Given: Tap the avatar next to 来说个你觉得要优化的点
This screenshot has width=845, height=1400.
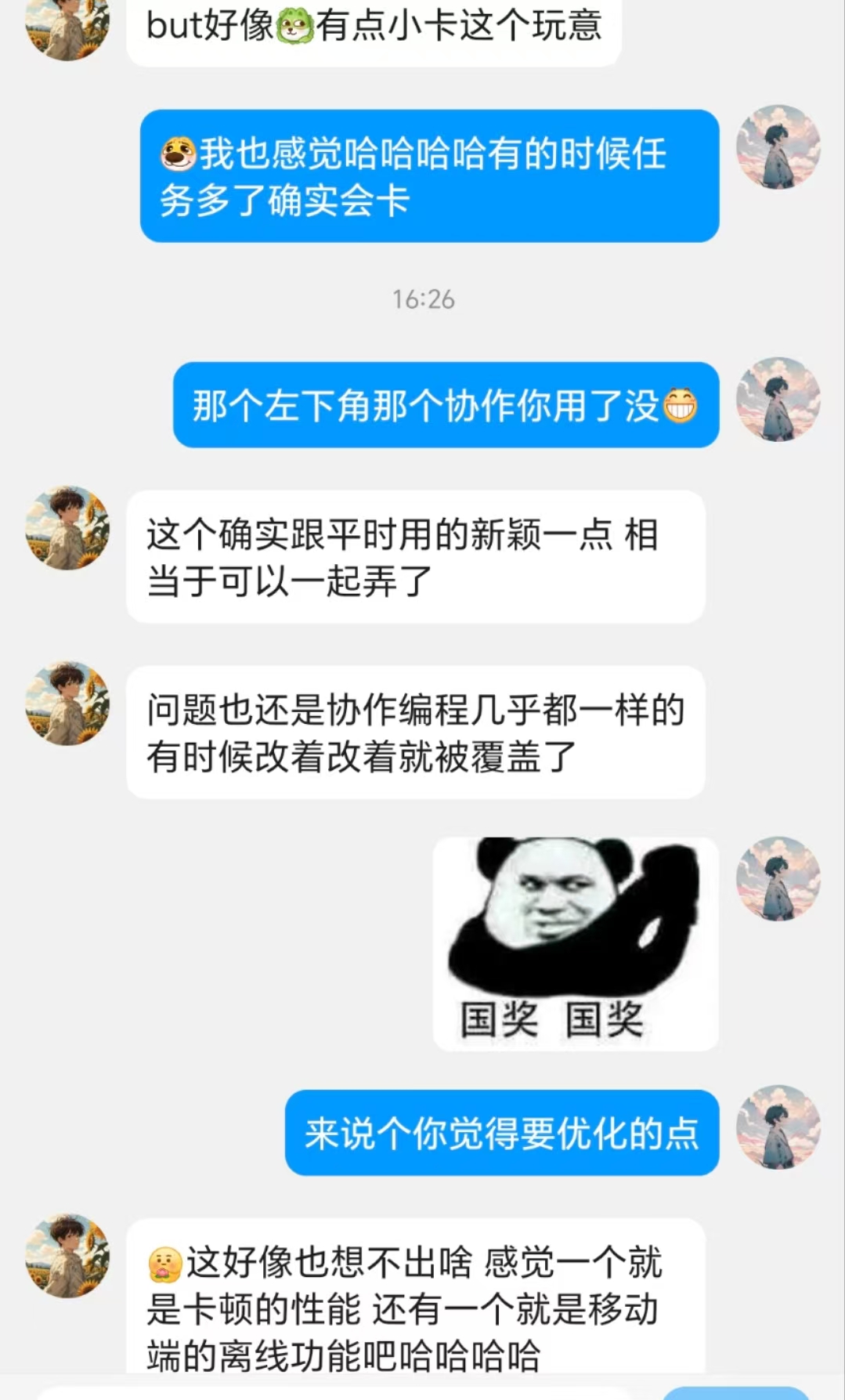Looking at the screenshot, I should point(778,1127).
